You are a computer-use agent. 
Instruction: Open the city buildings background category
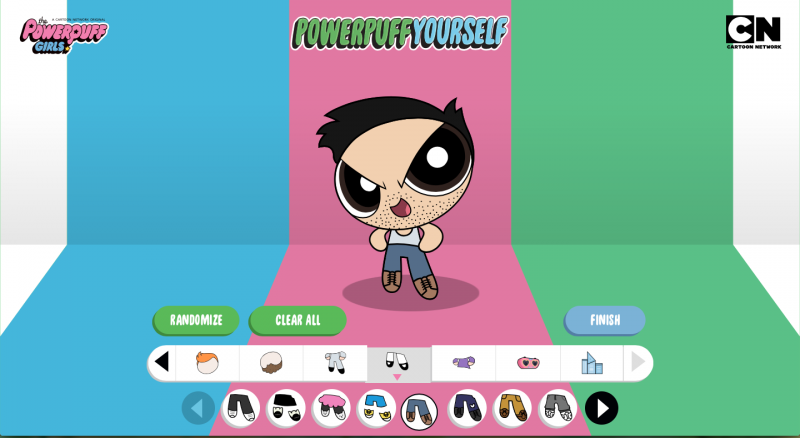click(591, 363)
